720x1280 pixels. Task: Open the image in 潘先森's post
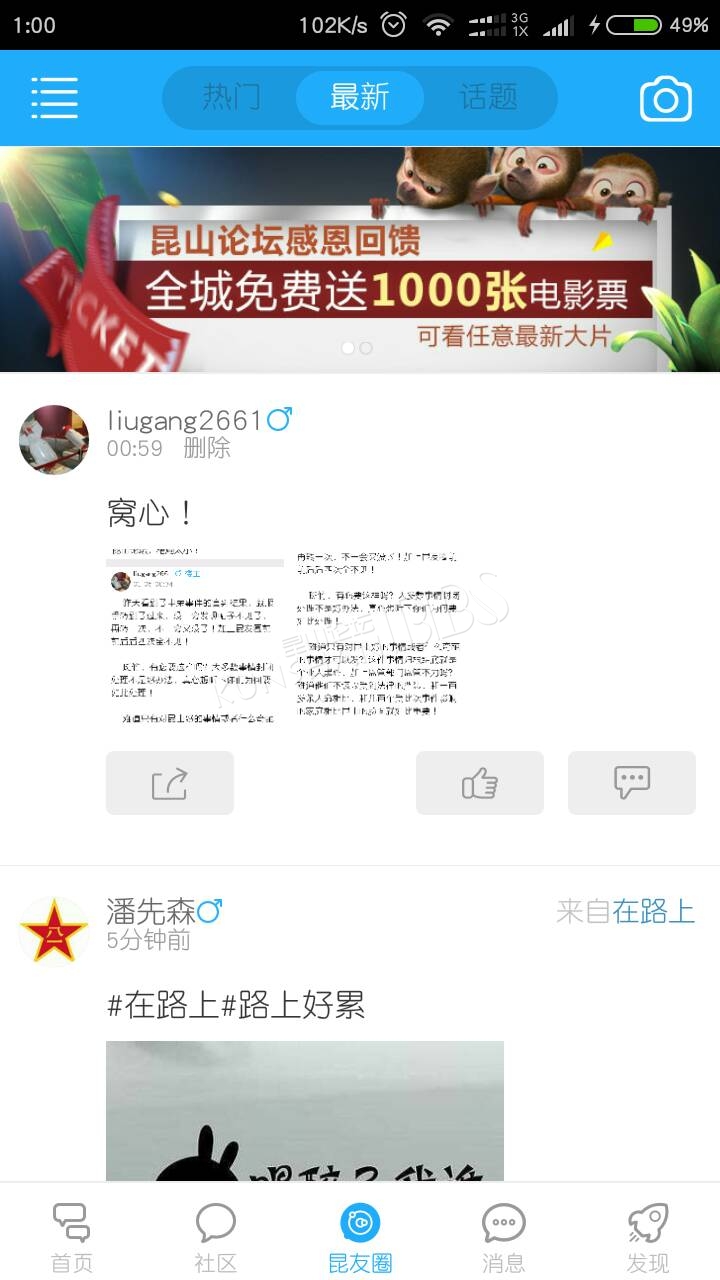(x=305, y=1111)
